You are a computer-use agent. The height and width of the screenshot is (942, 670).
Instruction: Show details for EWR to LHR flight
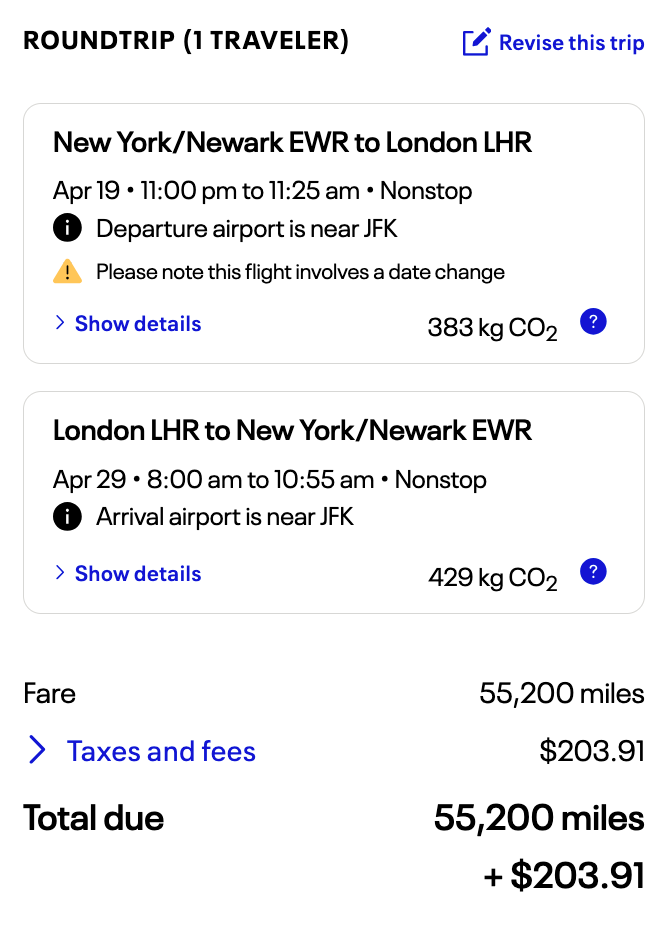click(x=128, y=324)
